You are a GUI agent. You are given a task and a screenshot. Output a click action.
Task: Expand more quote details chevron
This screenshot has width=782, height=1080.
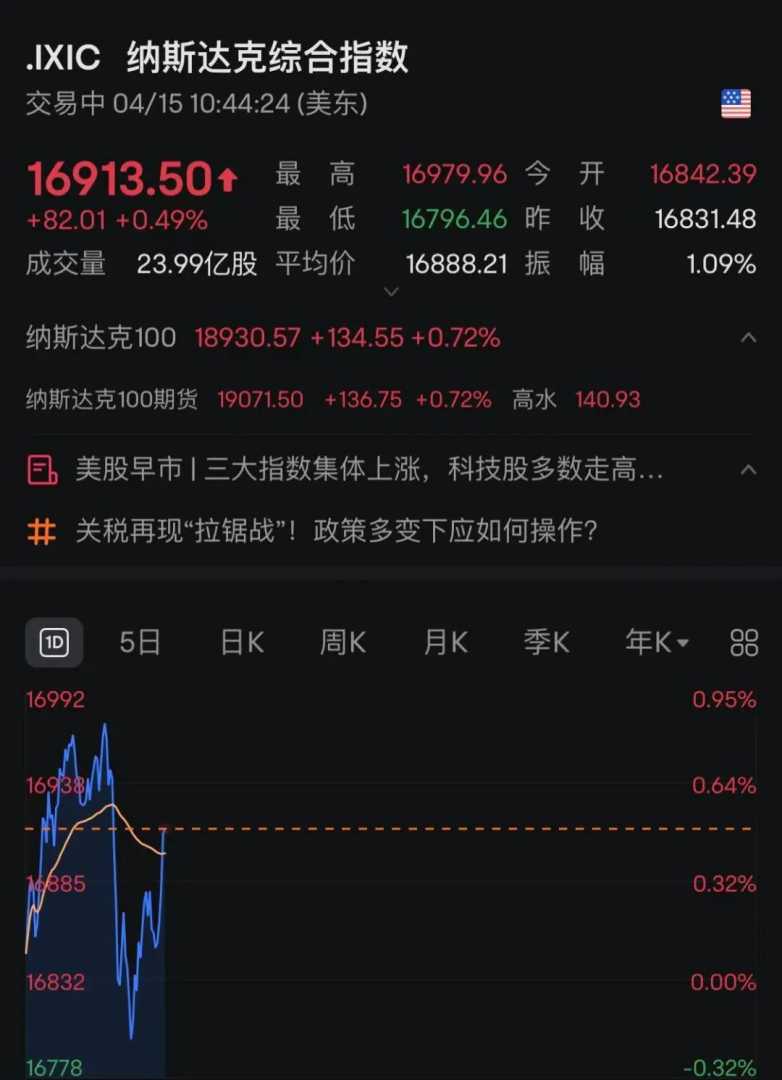[x=391, y=292]
